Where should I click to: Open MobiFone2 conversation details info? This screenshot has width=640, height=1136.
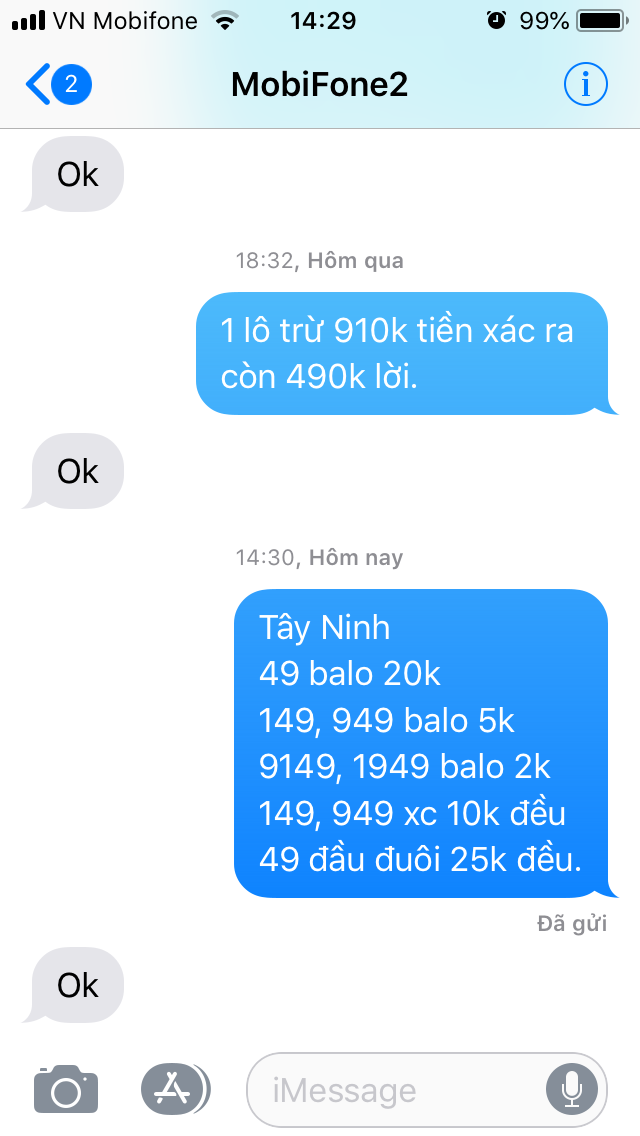(x=585, y=85)
